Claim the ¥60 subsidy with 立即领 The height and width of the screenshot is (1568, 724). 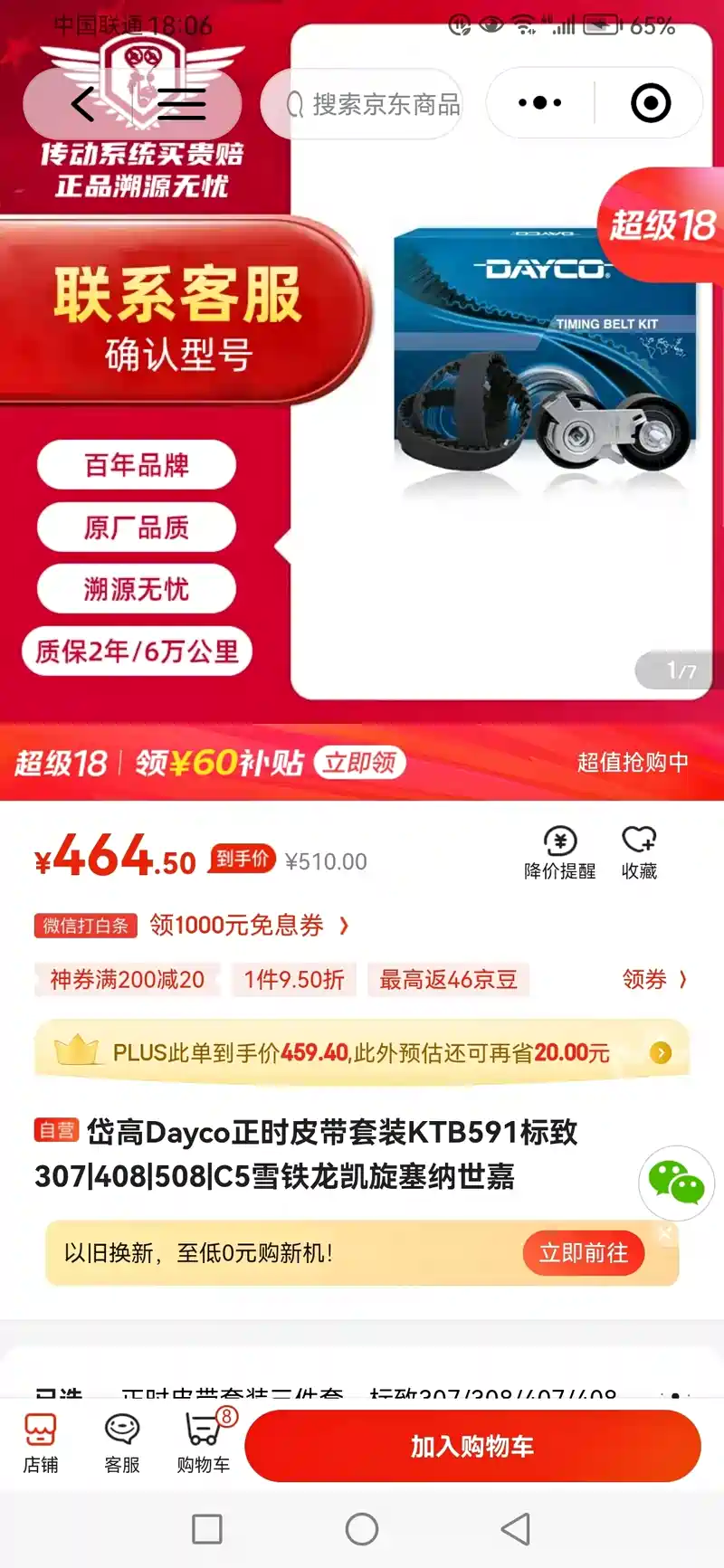click(x=359, y=763)
